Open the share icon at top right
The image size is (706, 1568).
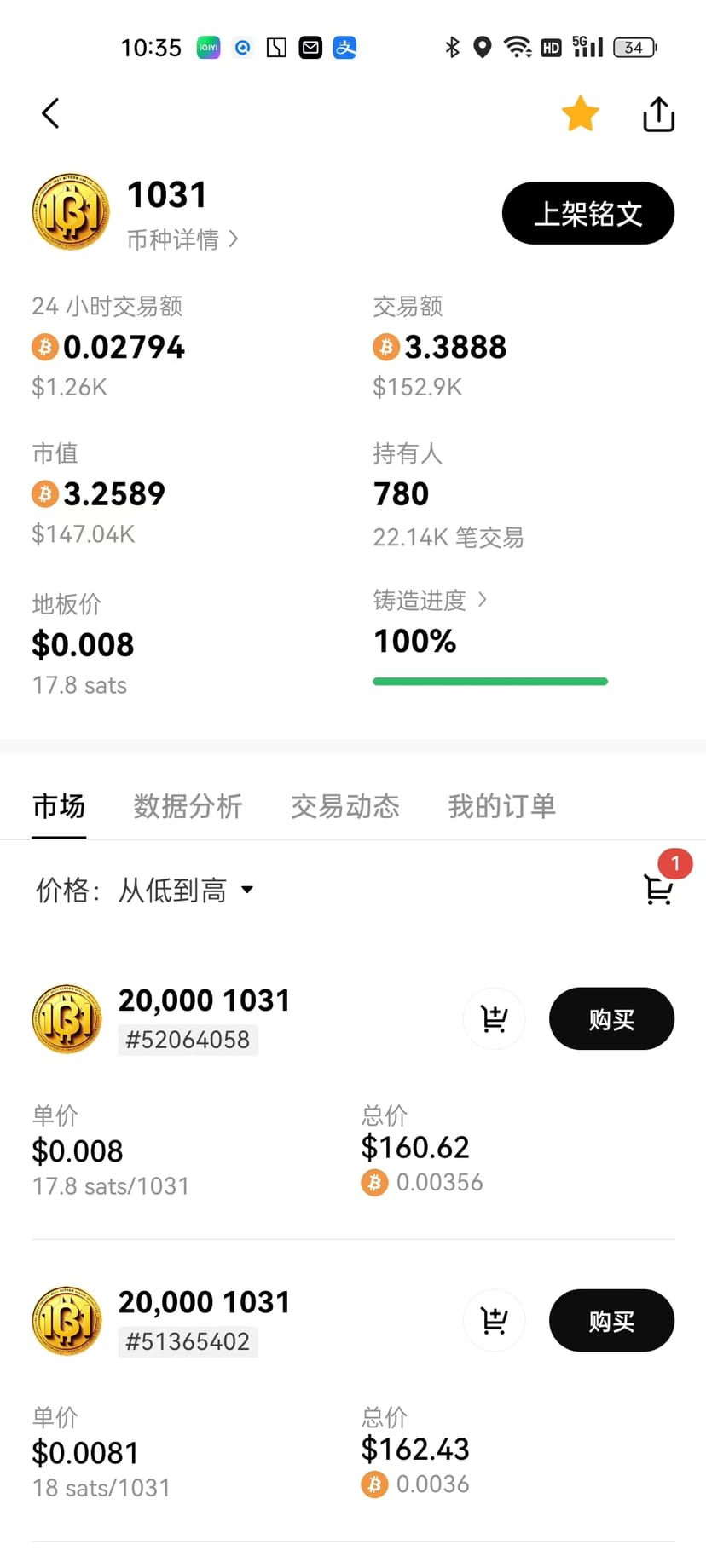click(657, 112)
